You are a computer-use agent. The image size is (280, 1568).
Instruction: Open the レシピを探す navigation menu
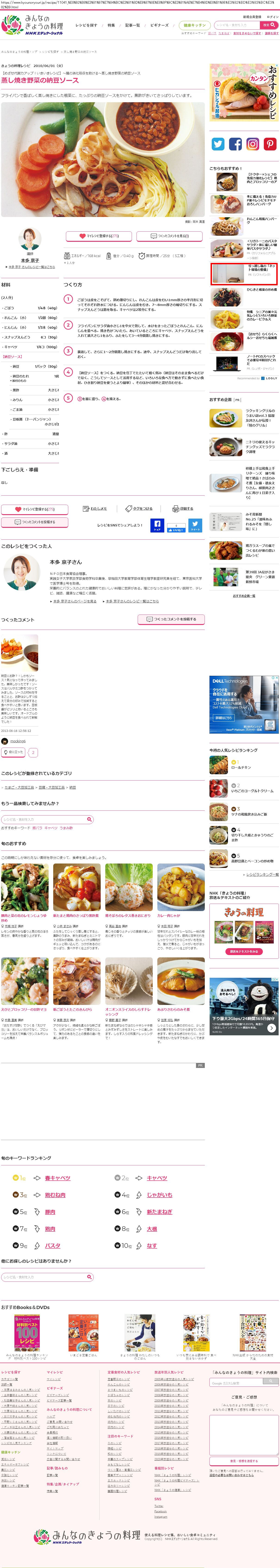tap(86, 25)
